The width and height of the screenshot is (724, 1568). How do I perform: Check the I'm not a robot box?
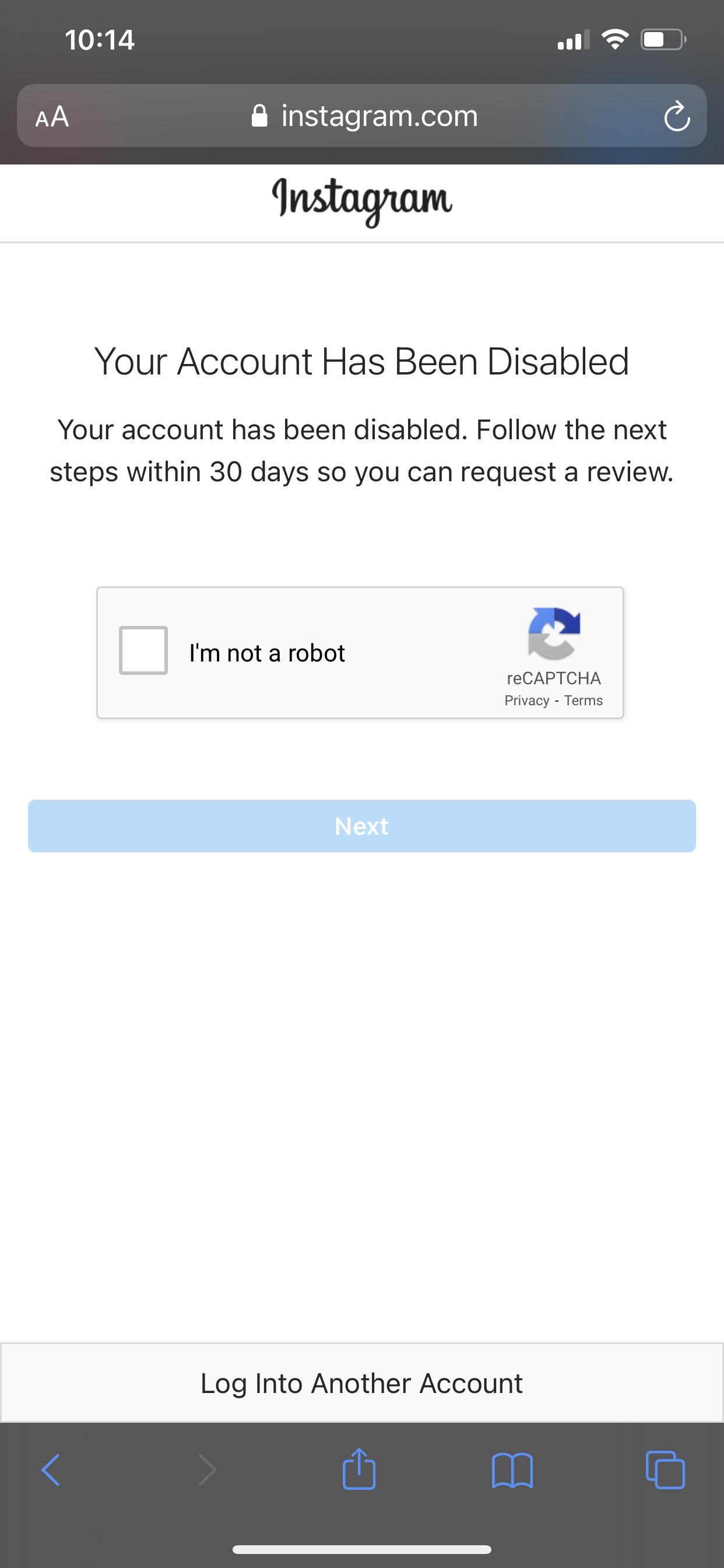(x=143, y=650)
